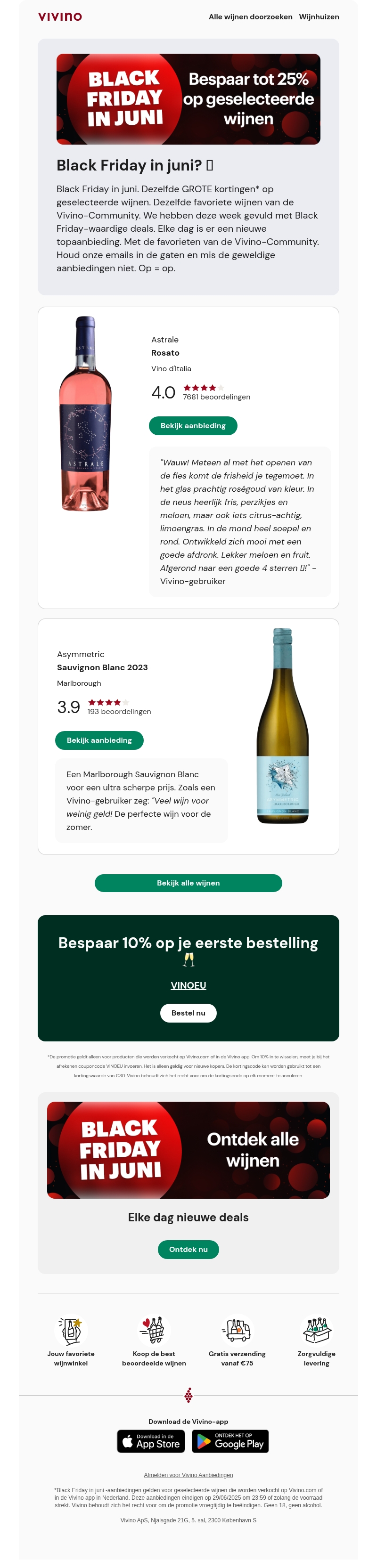The image size is (377, 1568).
Task: Tap the 'Bestel nu' button
Action: [188, 1013]
